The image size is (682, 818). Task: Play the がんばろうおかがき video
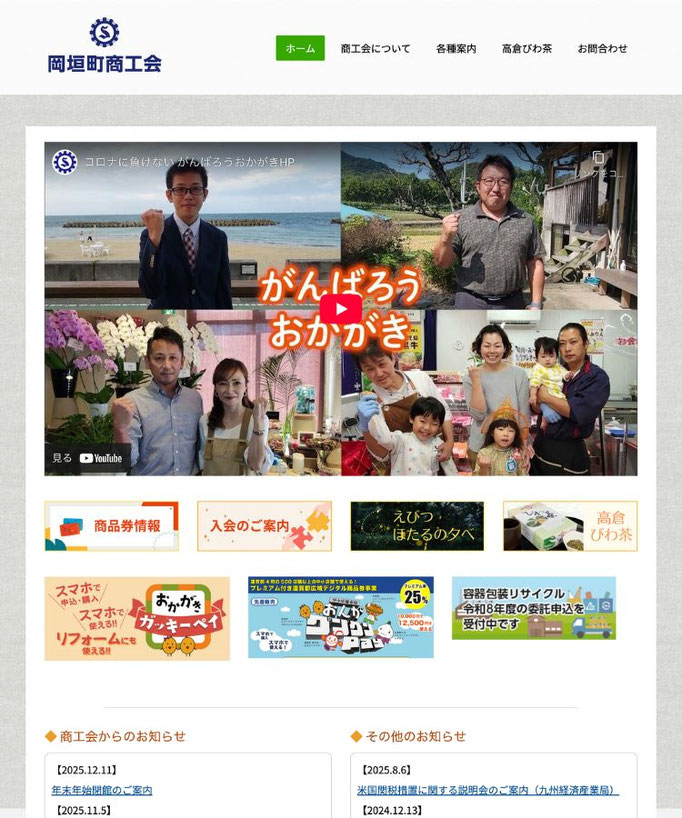[340, 309]
